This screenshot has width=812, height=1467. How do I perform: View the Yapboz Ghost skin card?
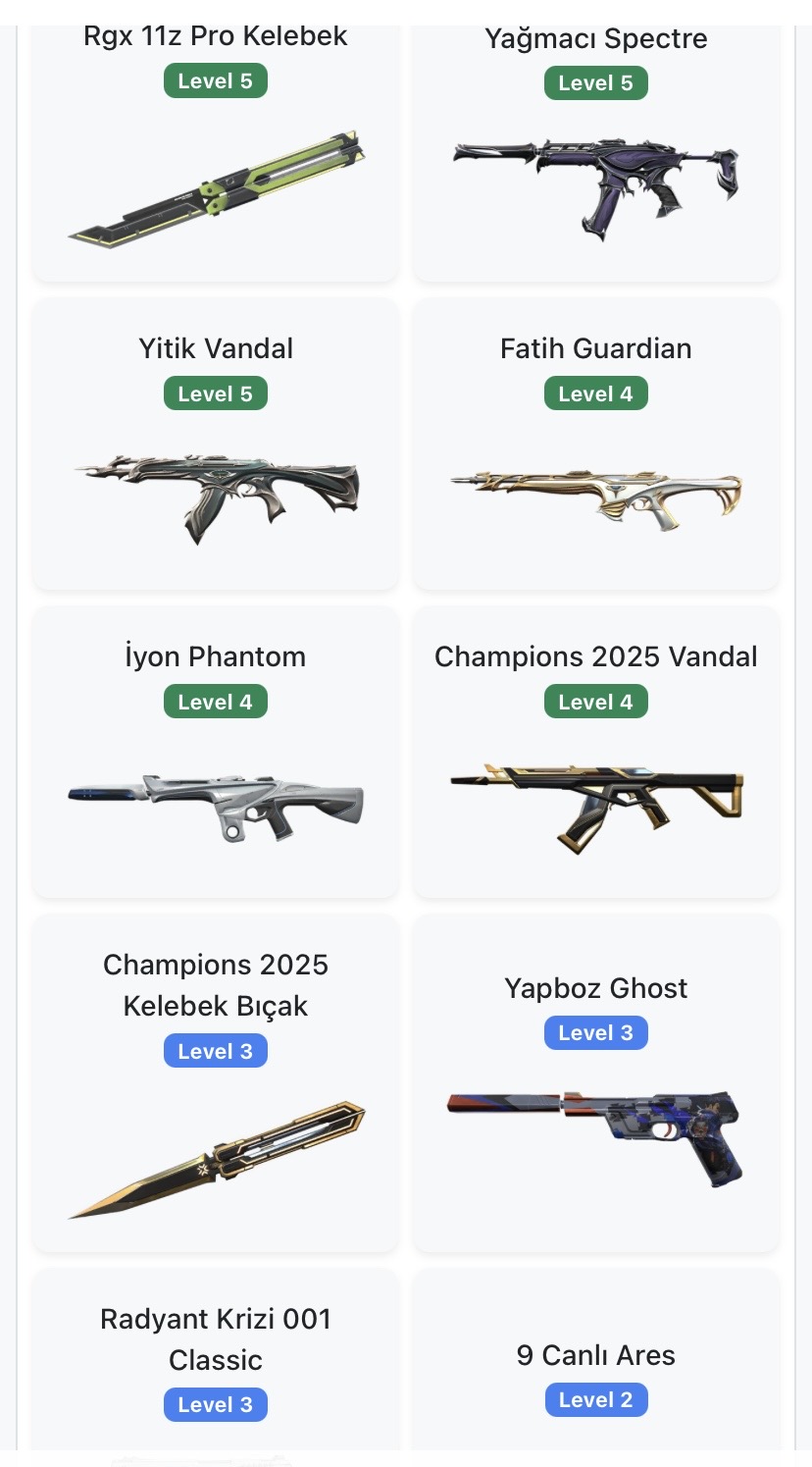pyautogui.click(x=595, y=1084)
